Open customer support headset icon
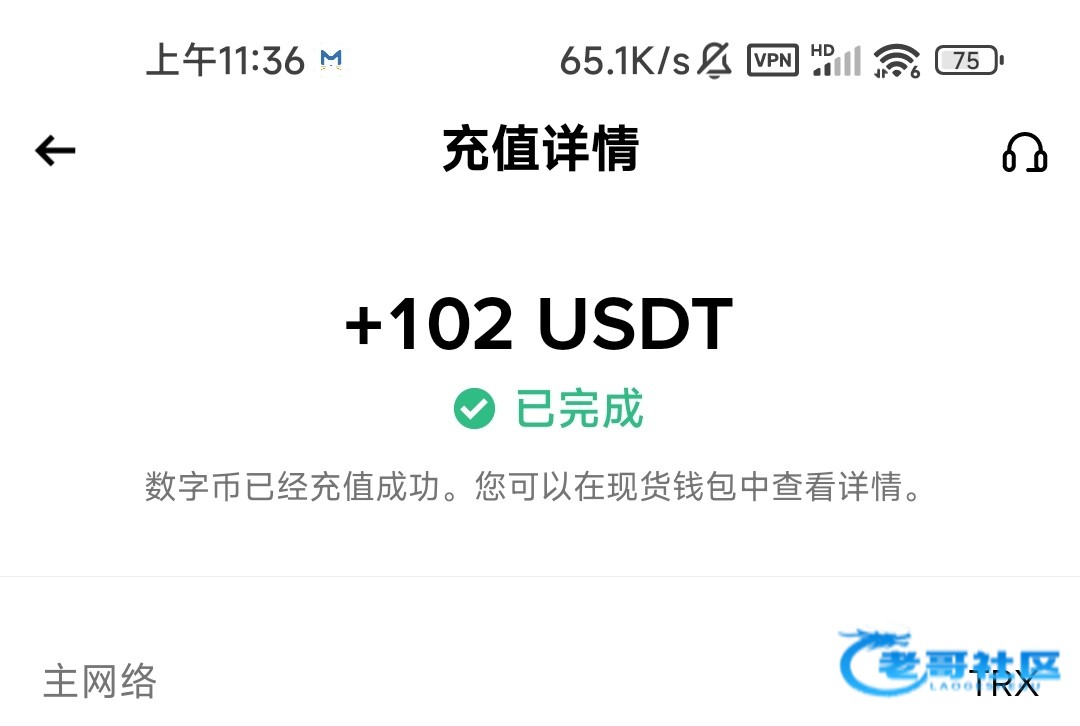1080x726 pixels. (1024, 152)
